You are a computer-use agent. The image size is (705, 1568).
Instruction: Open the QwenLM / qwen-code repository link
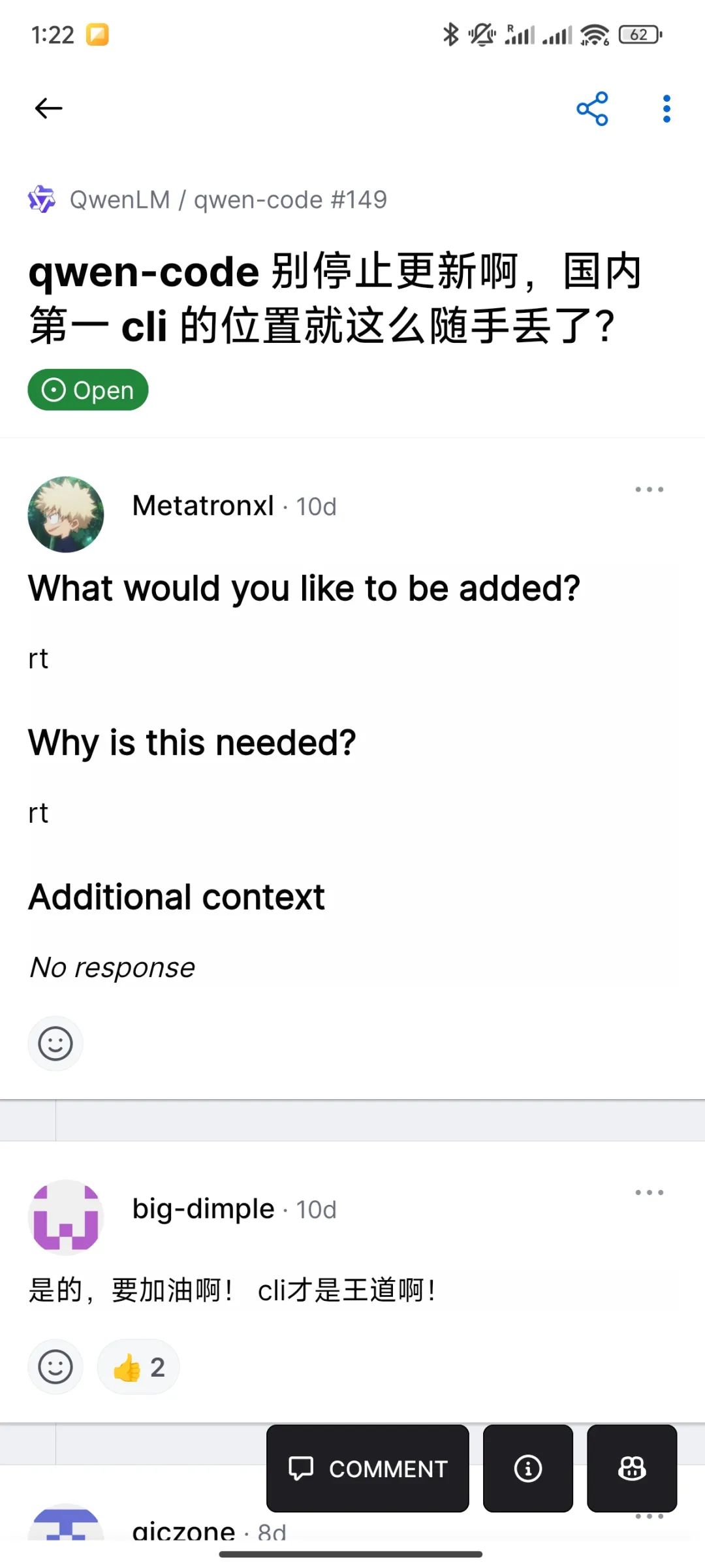pyautogui.click(x=228, y=200)
